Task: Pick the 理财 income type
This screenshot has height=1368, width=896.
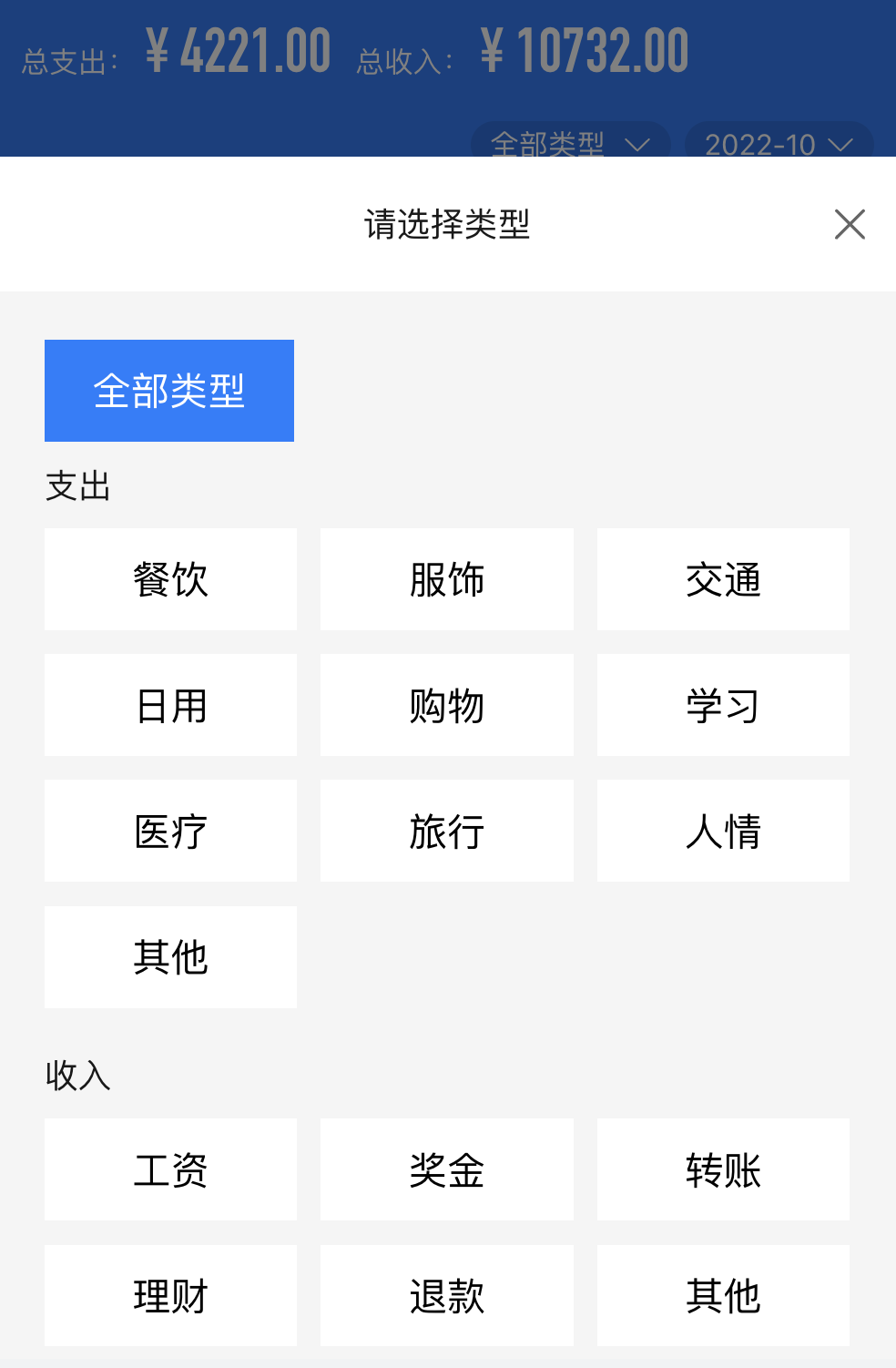Action: pyautogui.click(x=170, y=1295)
